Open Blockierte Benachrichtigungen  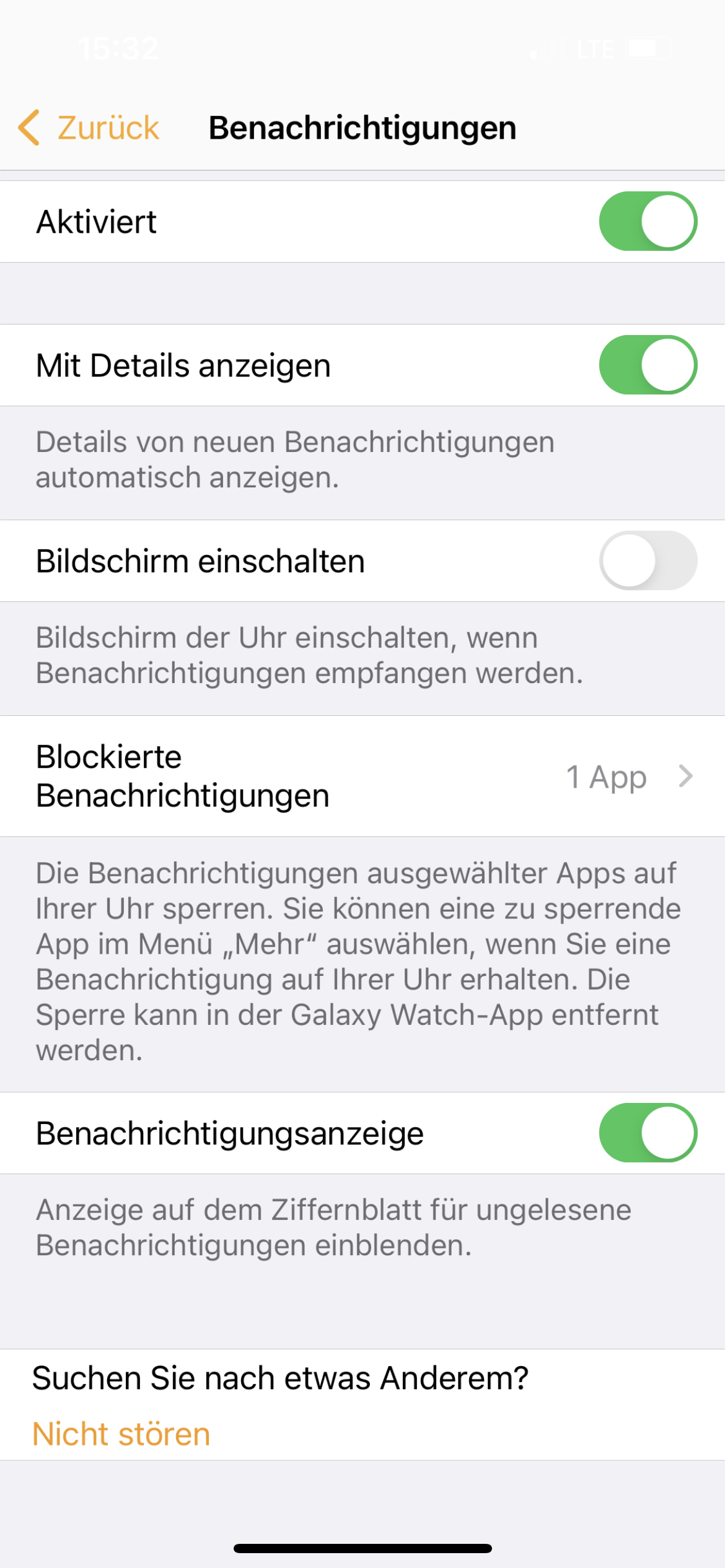pos(362,776)
